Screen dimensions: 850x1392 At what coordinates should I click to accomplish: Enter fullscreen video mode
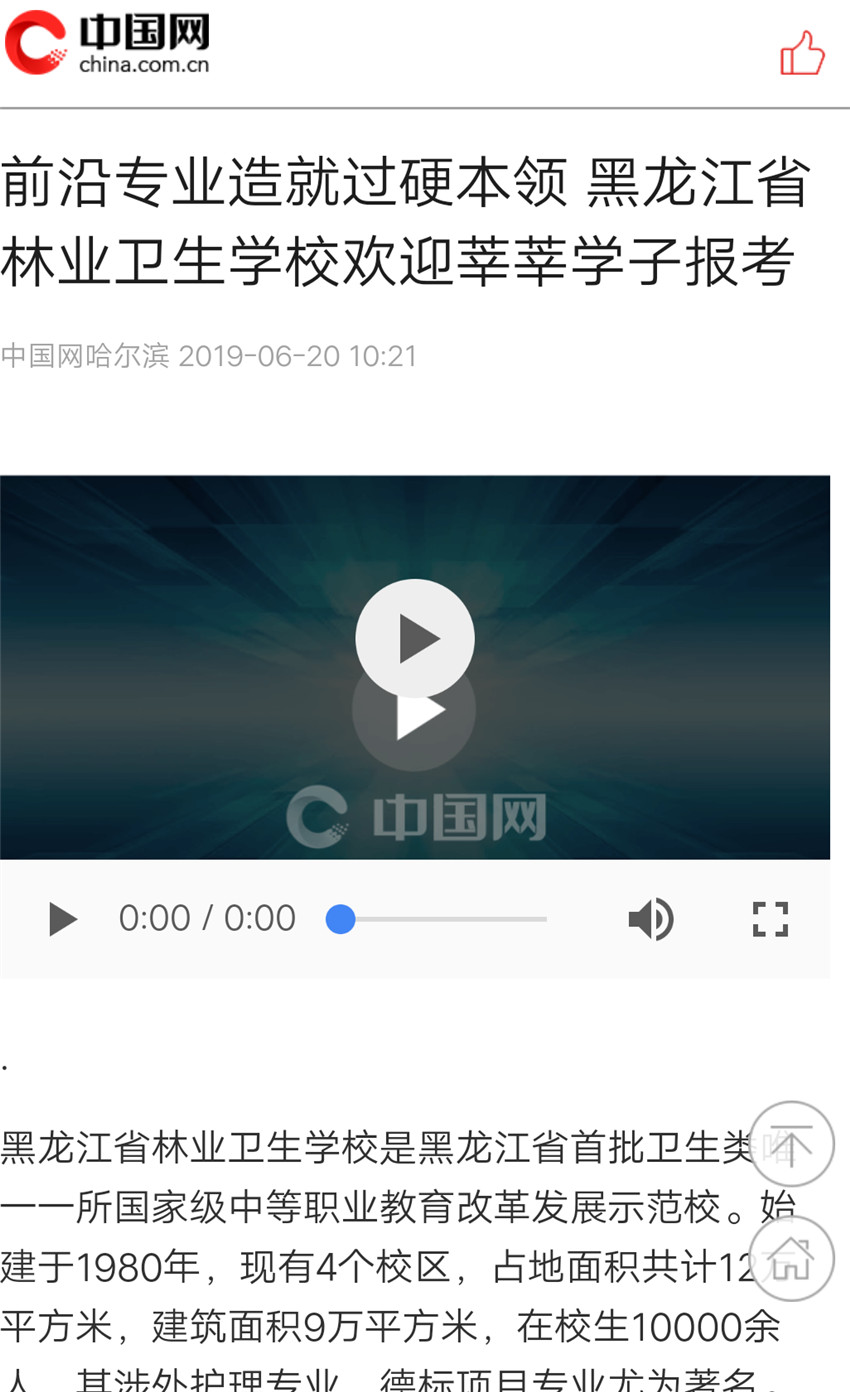(x=770, y=919)
